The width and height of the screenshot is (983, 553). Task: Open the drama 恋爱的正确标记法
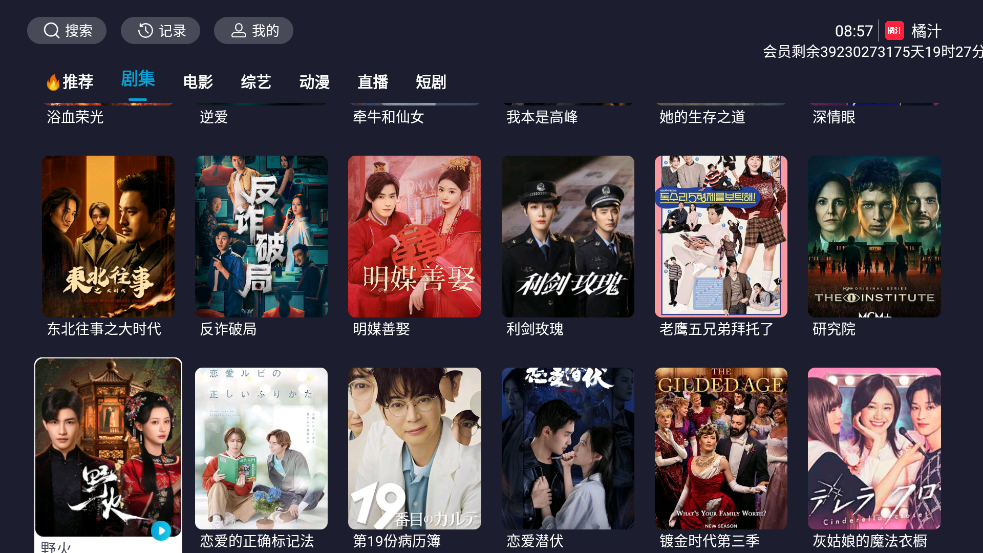(261, 448)
